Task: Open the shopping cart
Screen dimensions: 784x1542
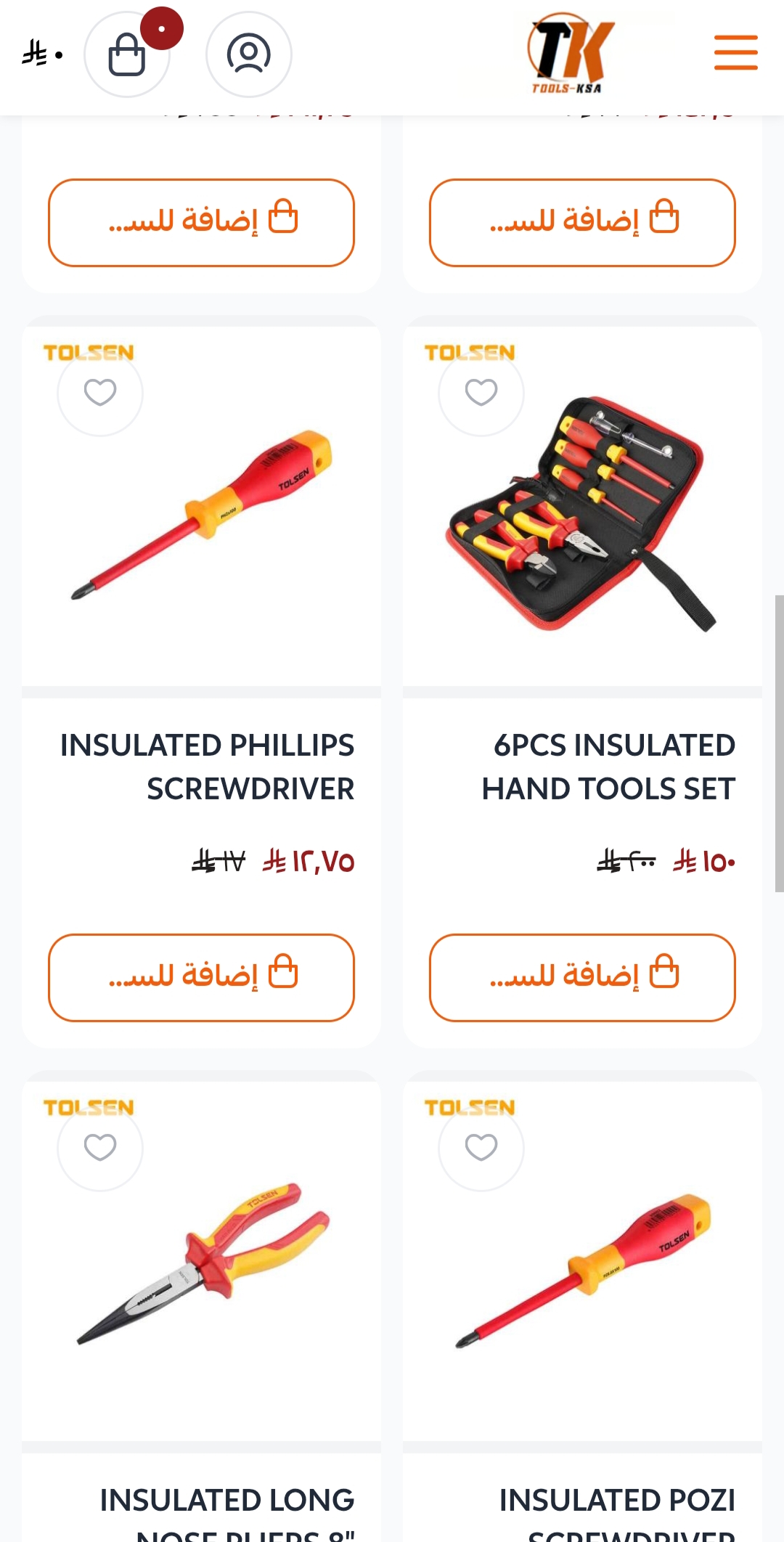Action: pyautogui.click(x=127, y=54)
